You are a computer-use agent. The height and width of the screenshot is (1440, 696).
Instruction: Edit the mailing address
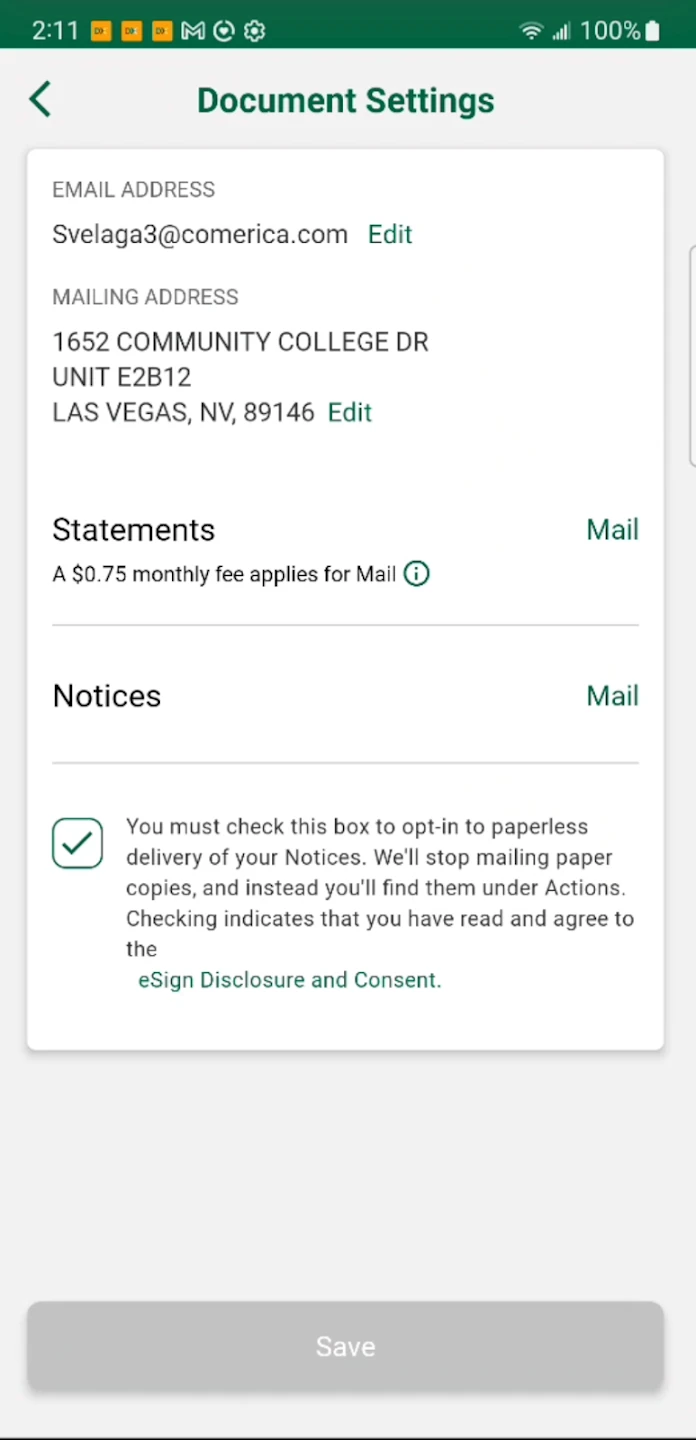349,412
